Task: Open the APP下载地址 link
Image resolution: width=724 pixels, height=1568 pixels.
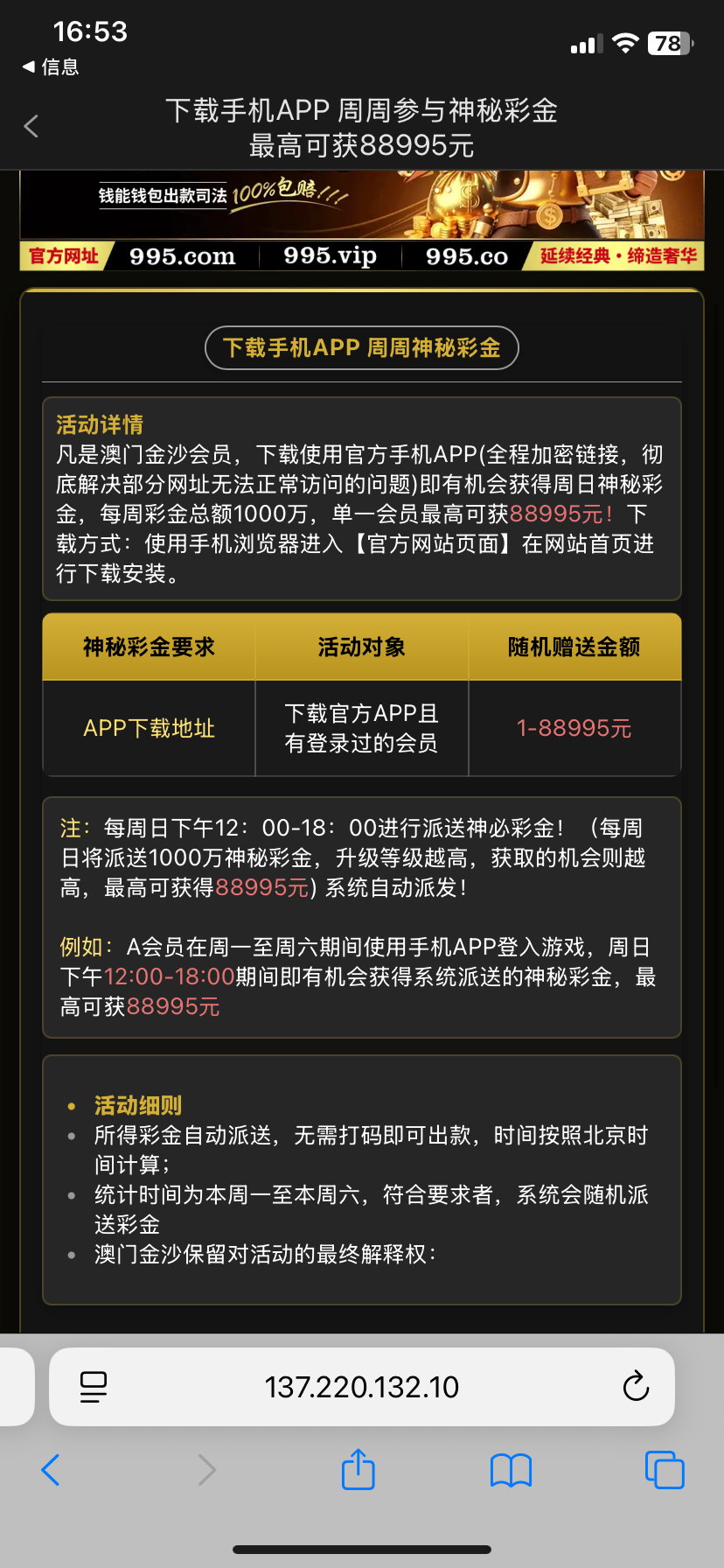Action: 149,728
